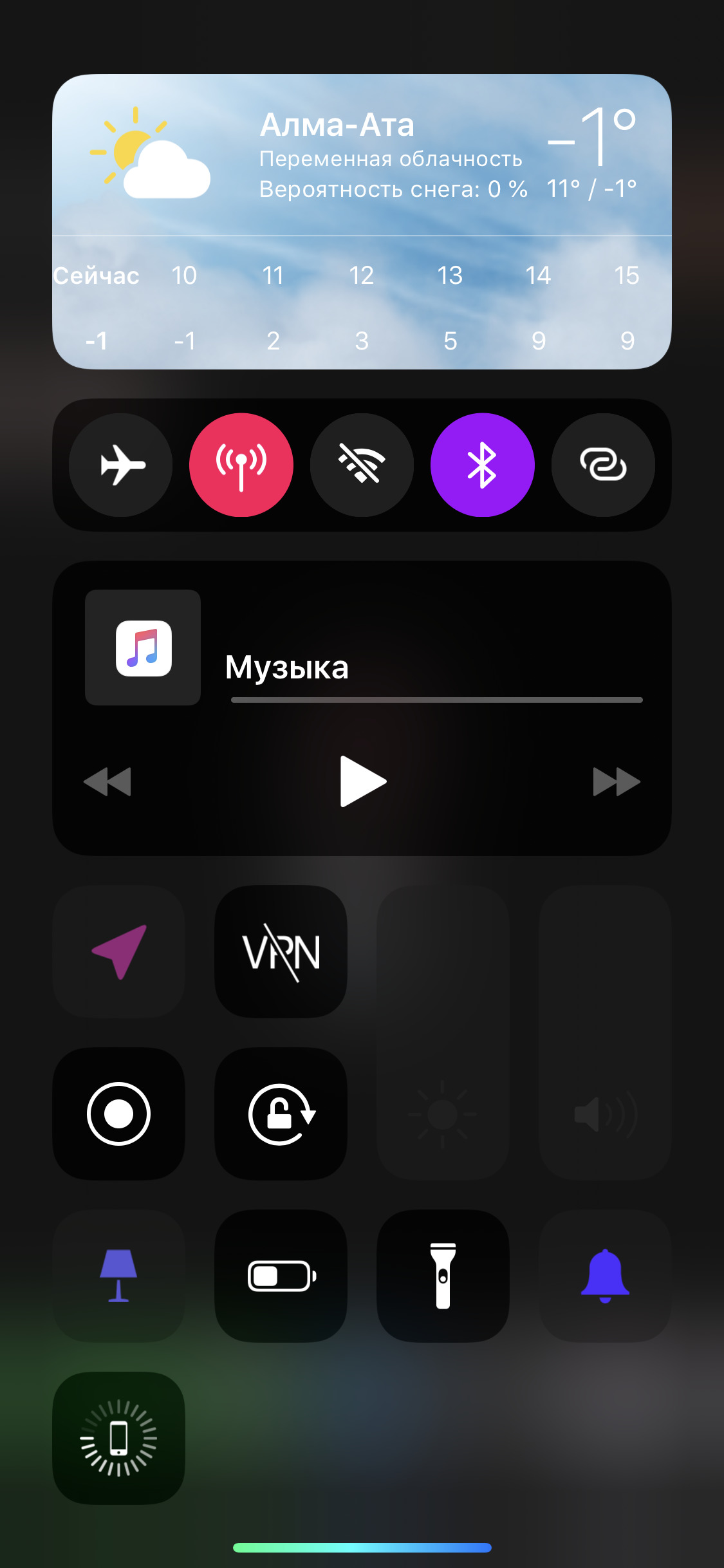Turn on the flashlight
724x1568 pixels.
pyautogui.click(x=443, y=1276)
